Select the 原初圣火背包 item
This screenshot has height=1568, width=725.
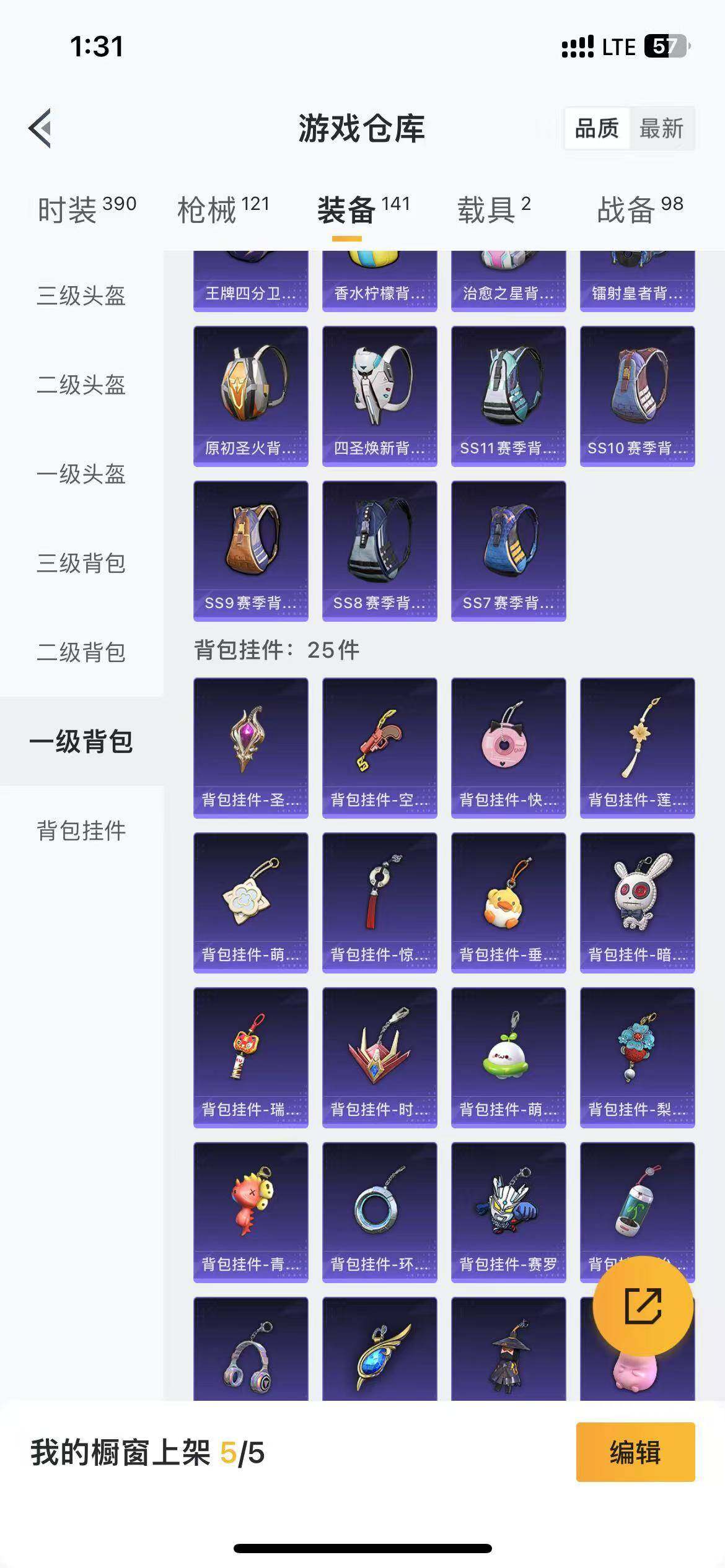[x=250, y=396]
